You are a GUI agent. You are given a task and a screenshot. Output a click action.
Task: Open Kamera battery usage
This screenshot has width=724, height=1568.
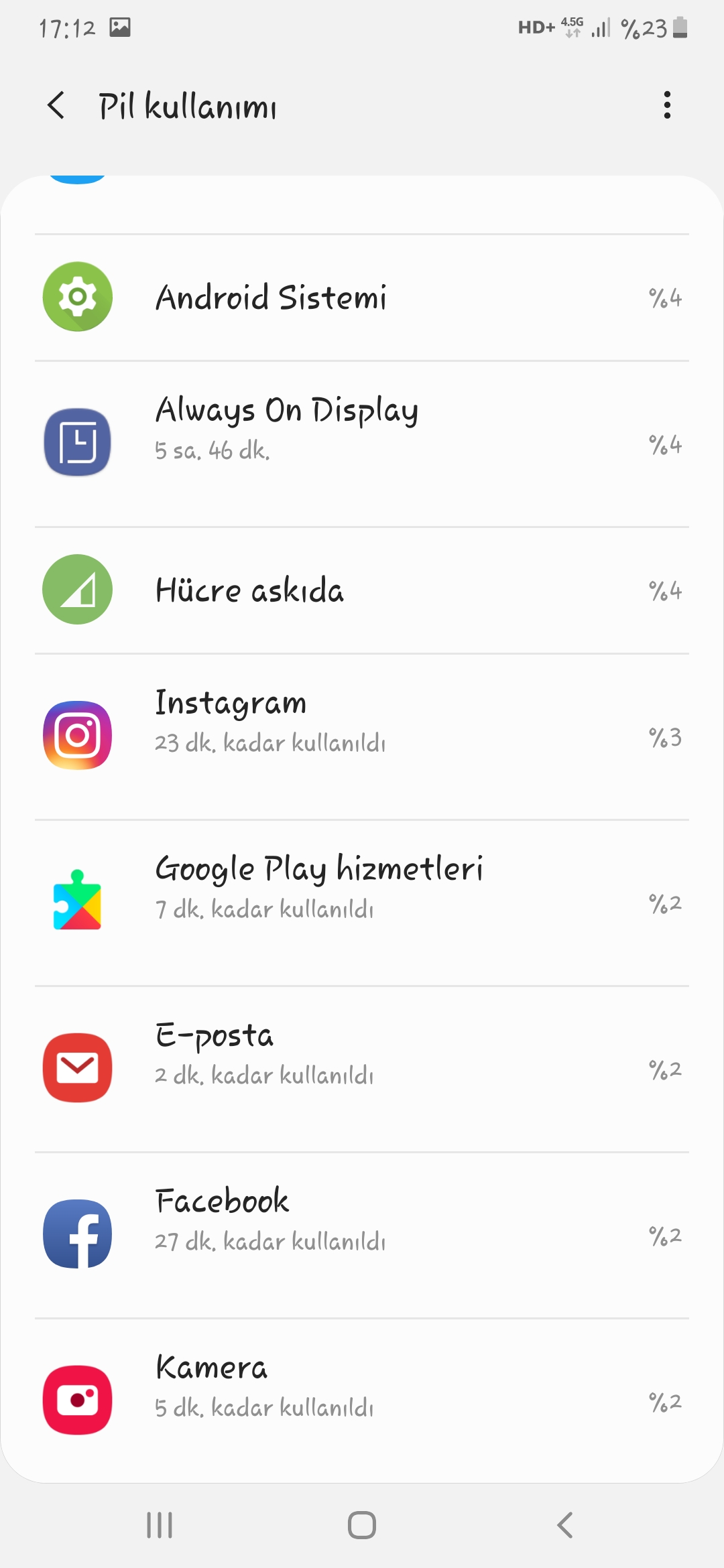point(362,1400)
